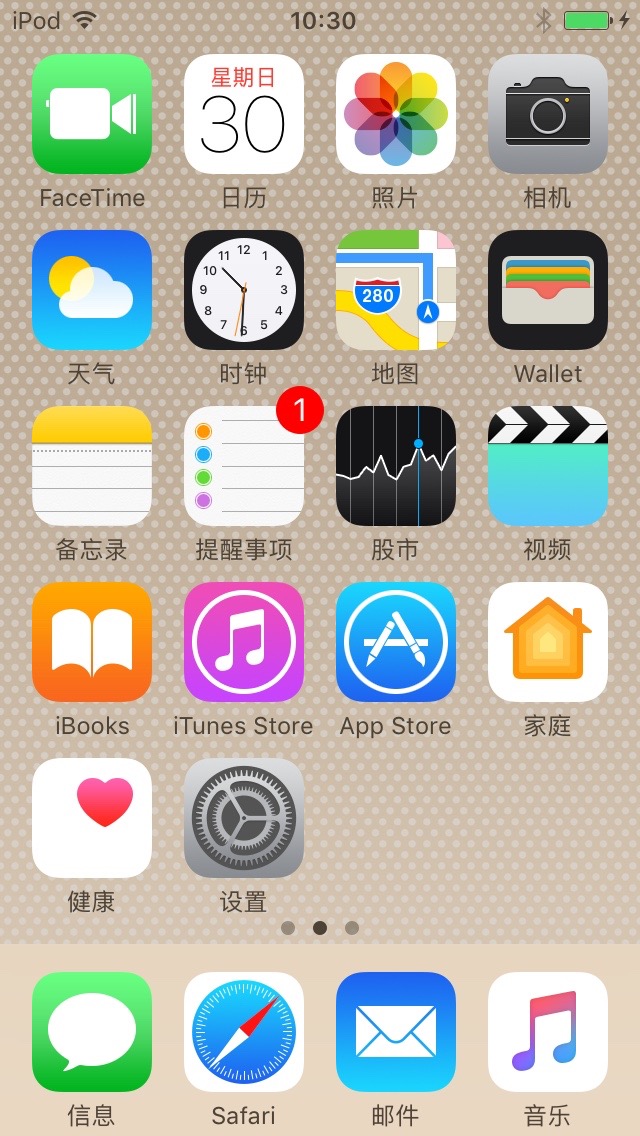Open the iTunes Store
The image size is (640, 1136).
click(244, 642)
